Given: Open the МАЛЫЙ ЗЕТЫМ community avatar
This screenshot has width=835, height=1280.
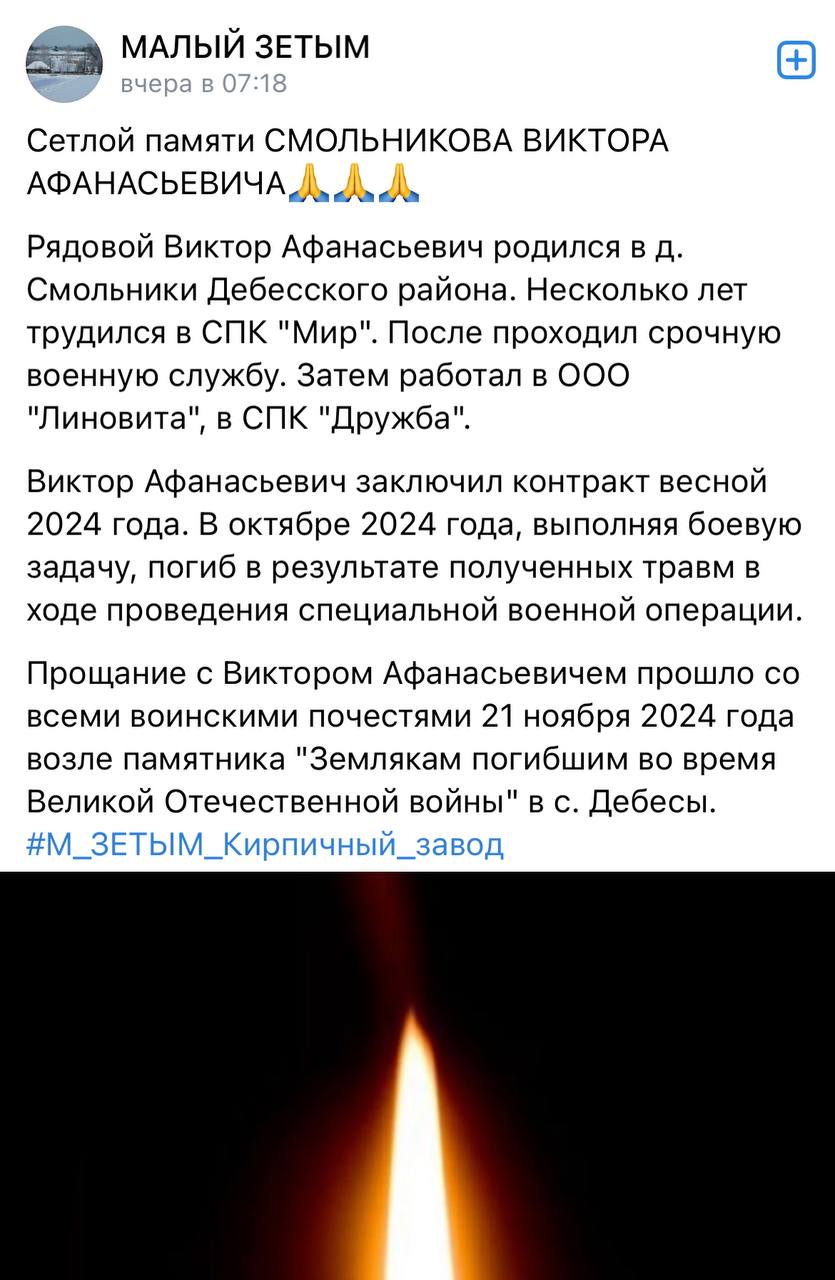Looking at the screenshot, I should pyautogui.click(x=62, y=64).
